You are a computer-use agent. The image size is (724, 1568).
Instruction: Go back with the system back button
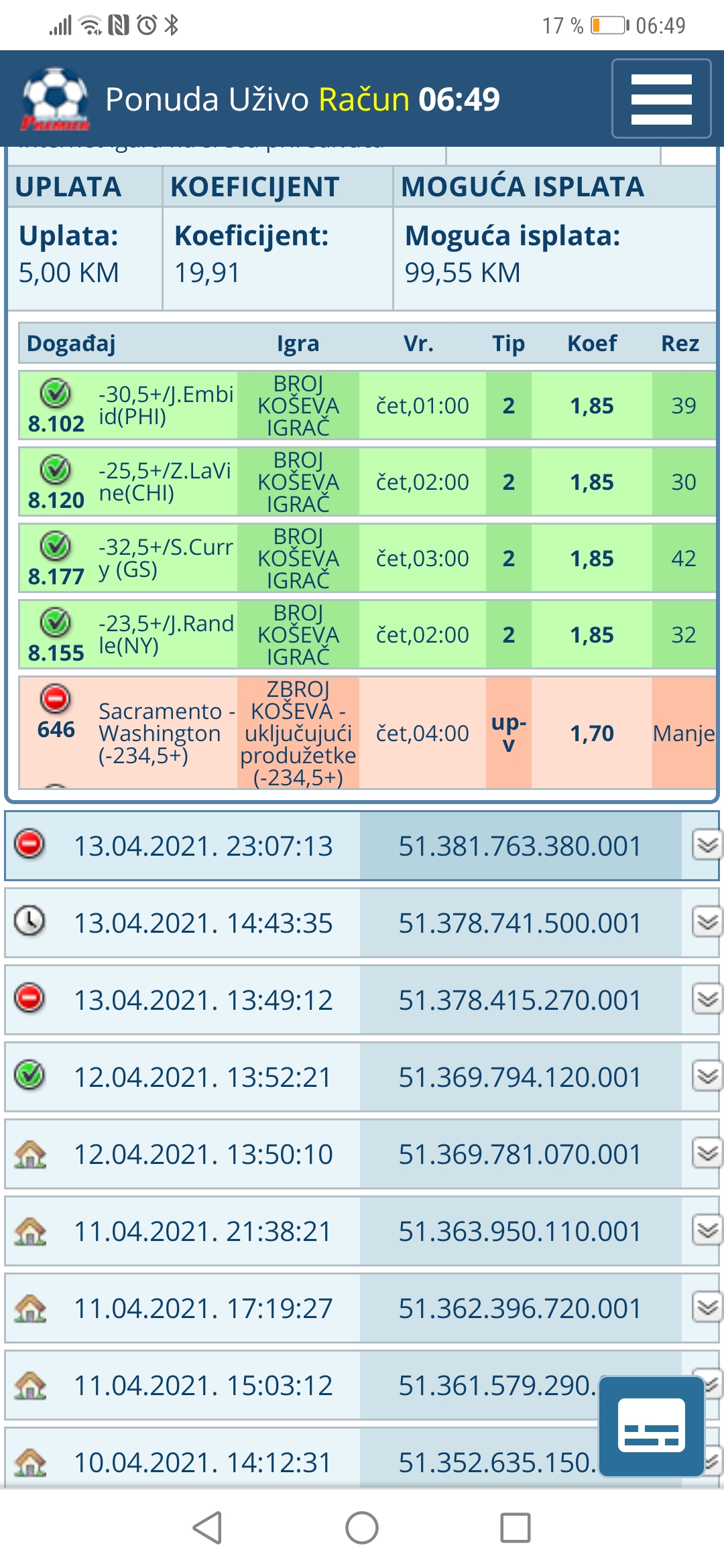click(x=208, y=1528)
